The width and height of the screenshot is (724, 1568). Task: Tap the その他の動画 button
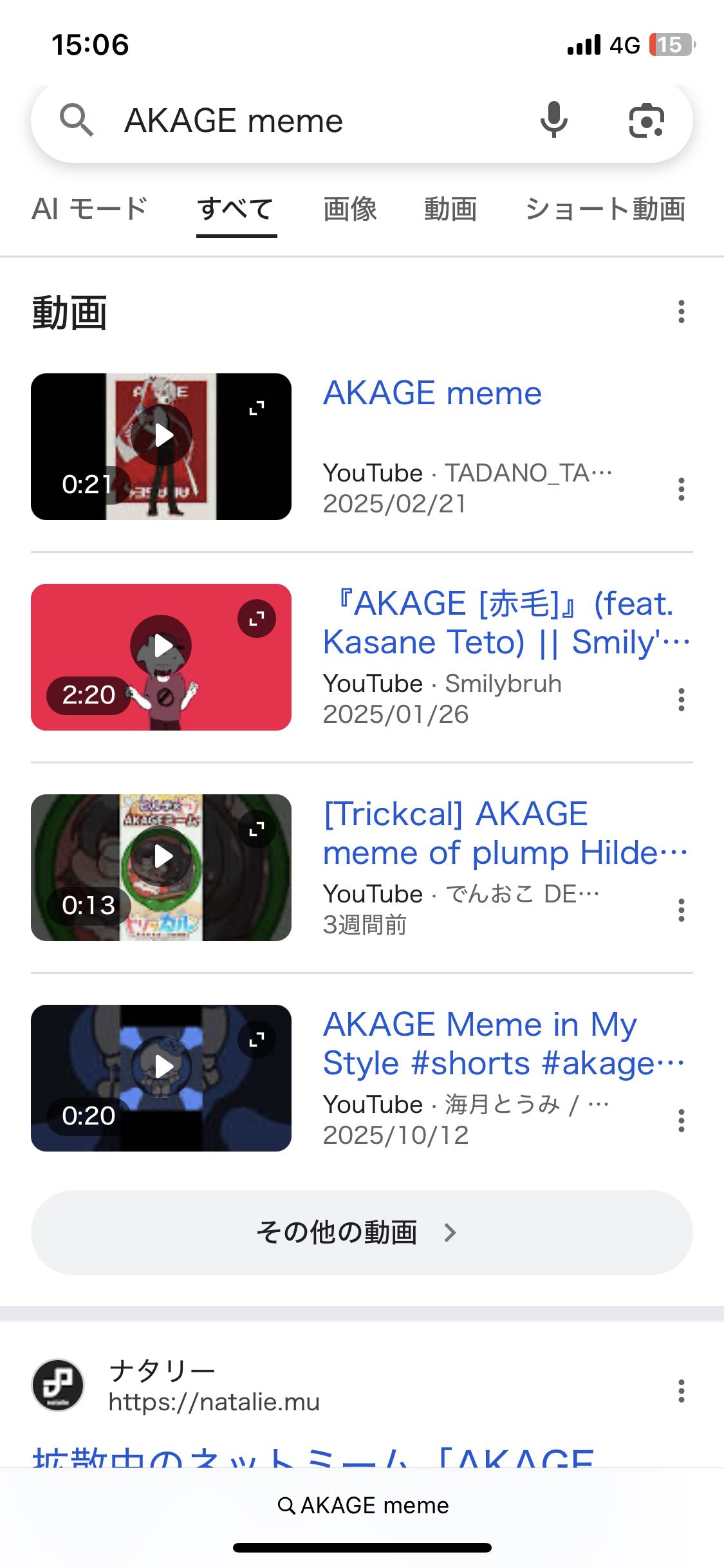362,1233
